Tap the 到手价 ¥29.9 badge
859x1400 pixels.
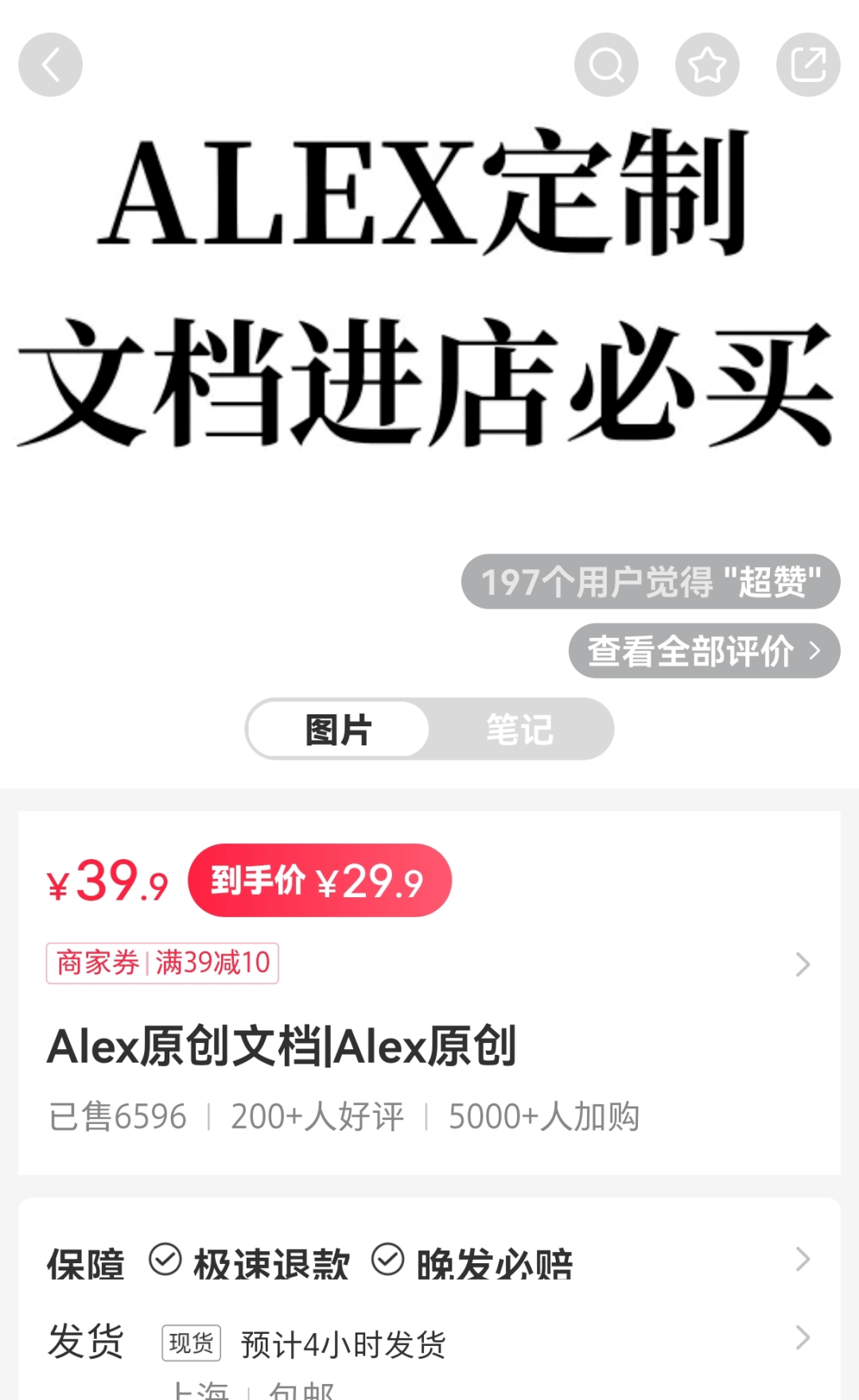point(320,881)
